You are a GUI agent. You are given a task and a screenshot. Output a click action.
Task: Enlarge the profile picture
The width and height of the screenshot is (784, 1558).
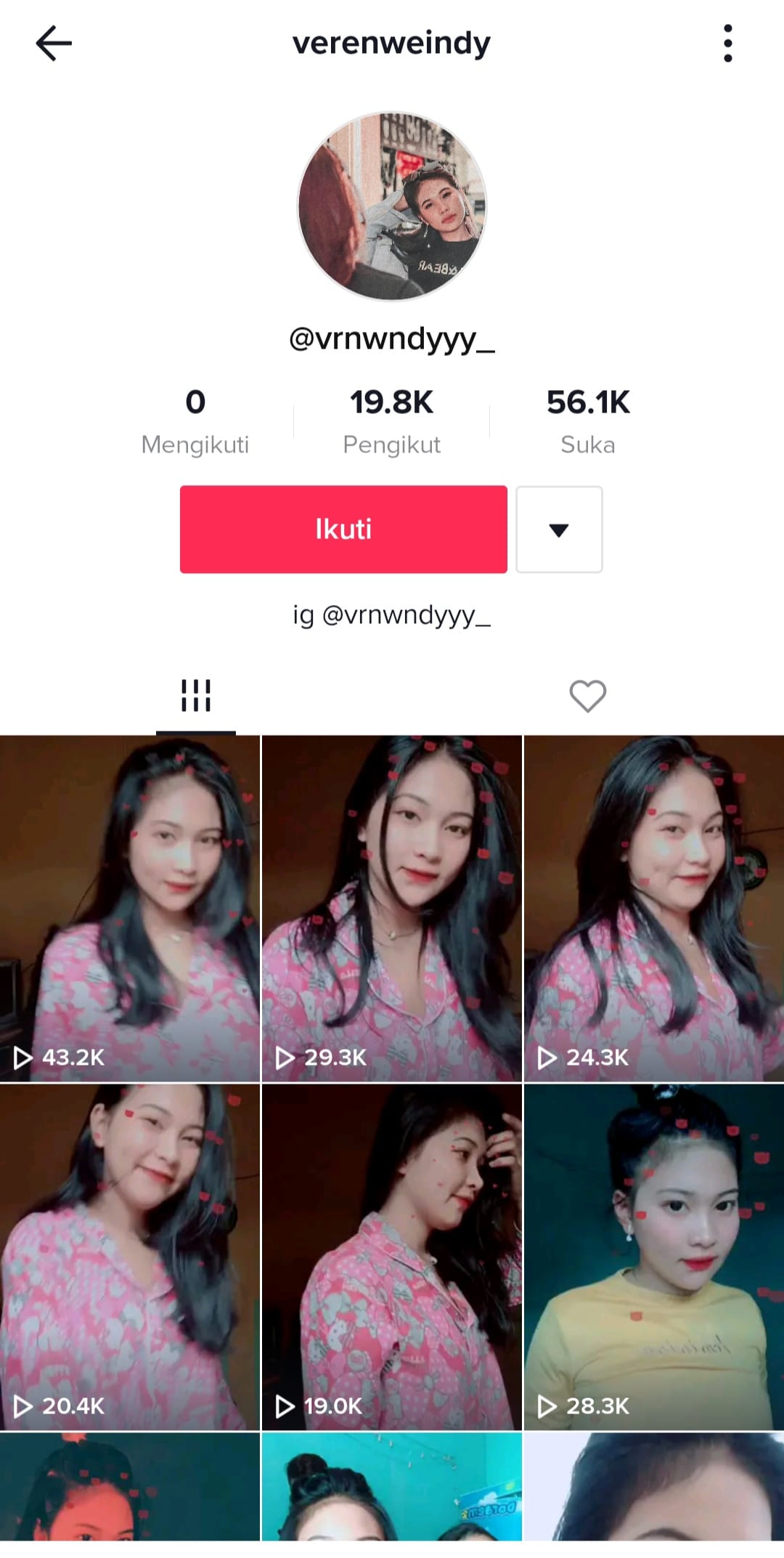click(392, 208)
